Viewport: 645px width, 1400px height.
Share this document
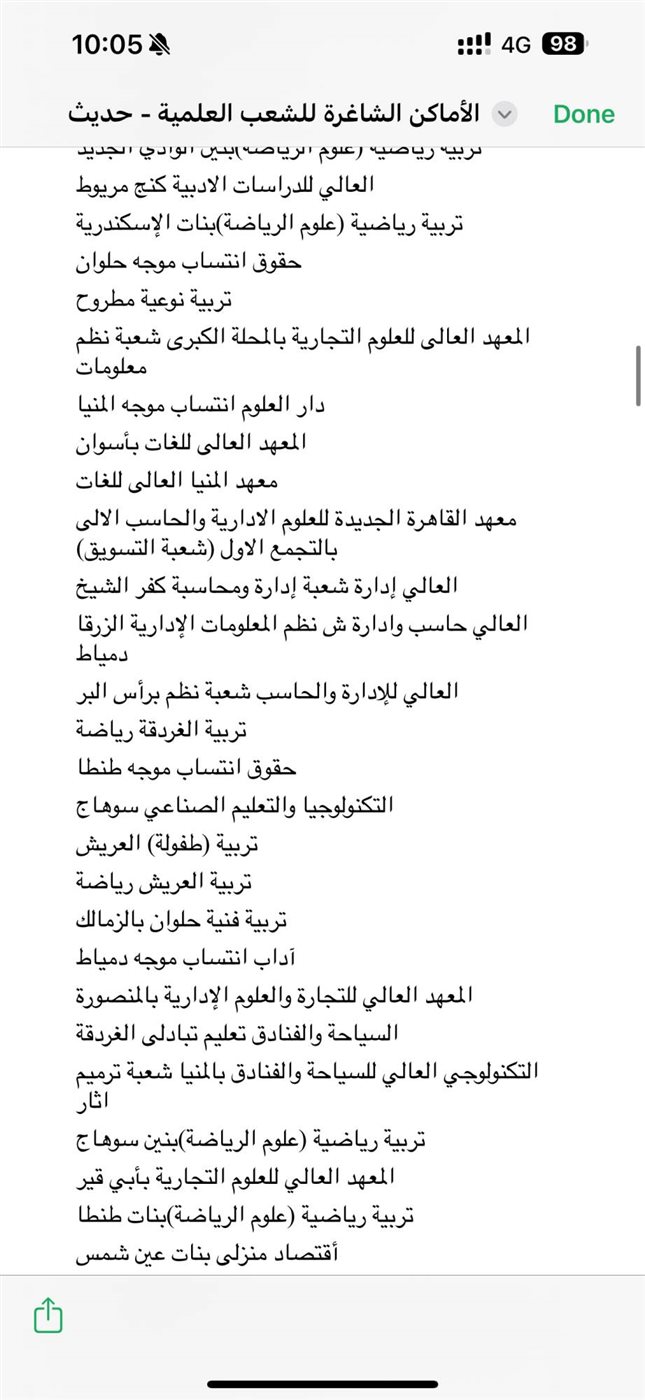tap(48, 1316)
